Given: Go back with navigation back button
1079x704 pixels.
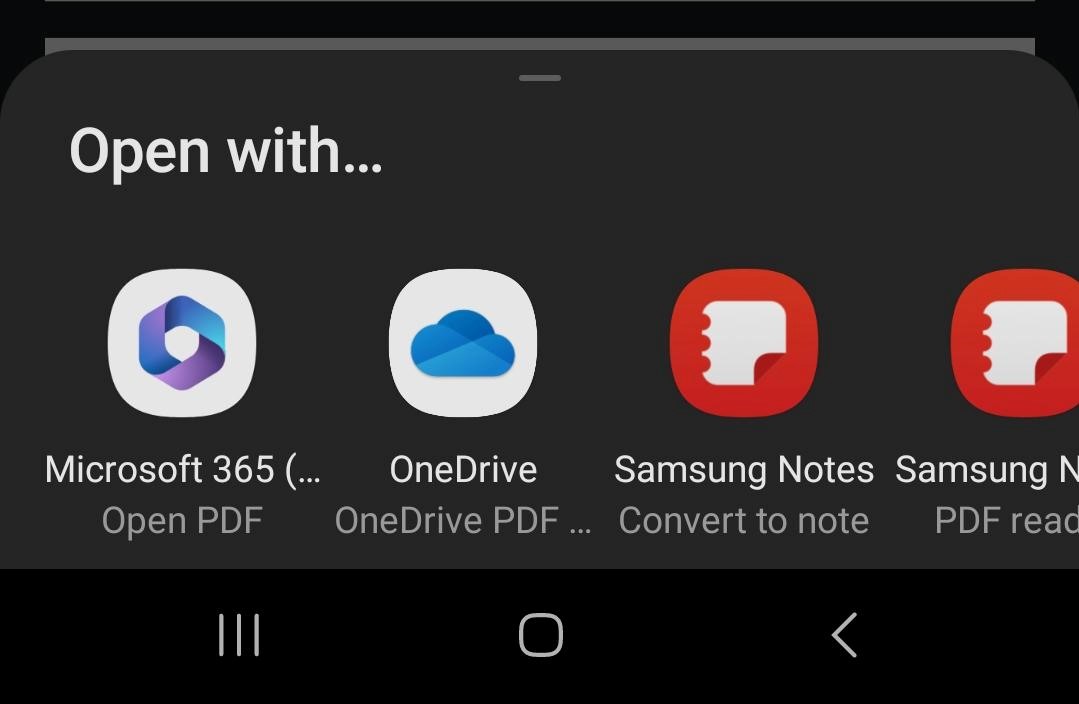Looking at the screenshot, I should click(x=845, y=635).
